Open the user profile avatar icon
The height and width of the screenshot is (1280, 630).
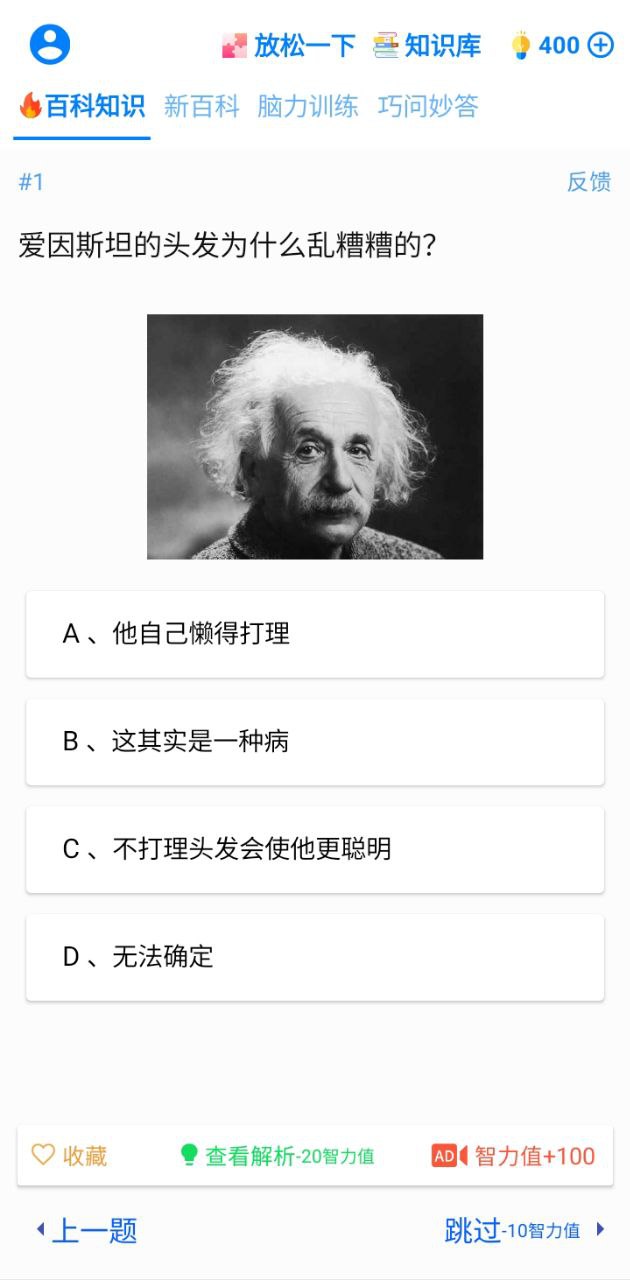click(x=50, y=44)
